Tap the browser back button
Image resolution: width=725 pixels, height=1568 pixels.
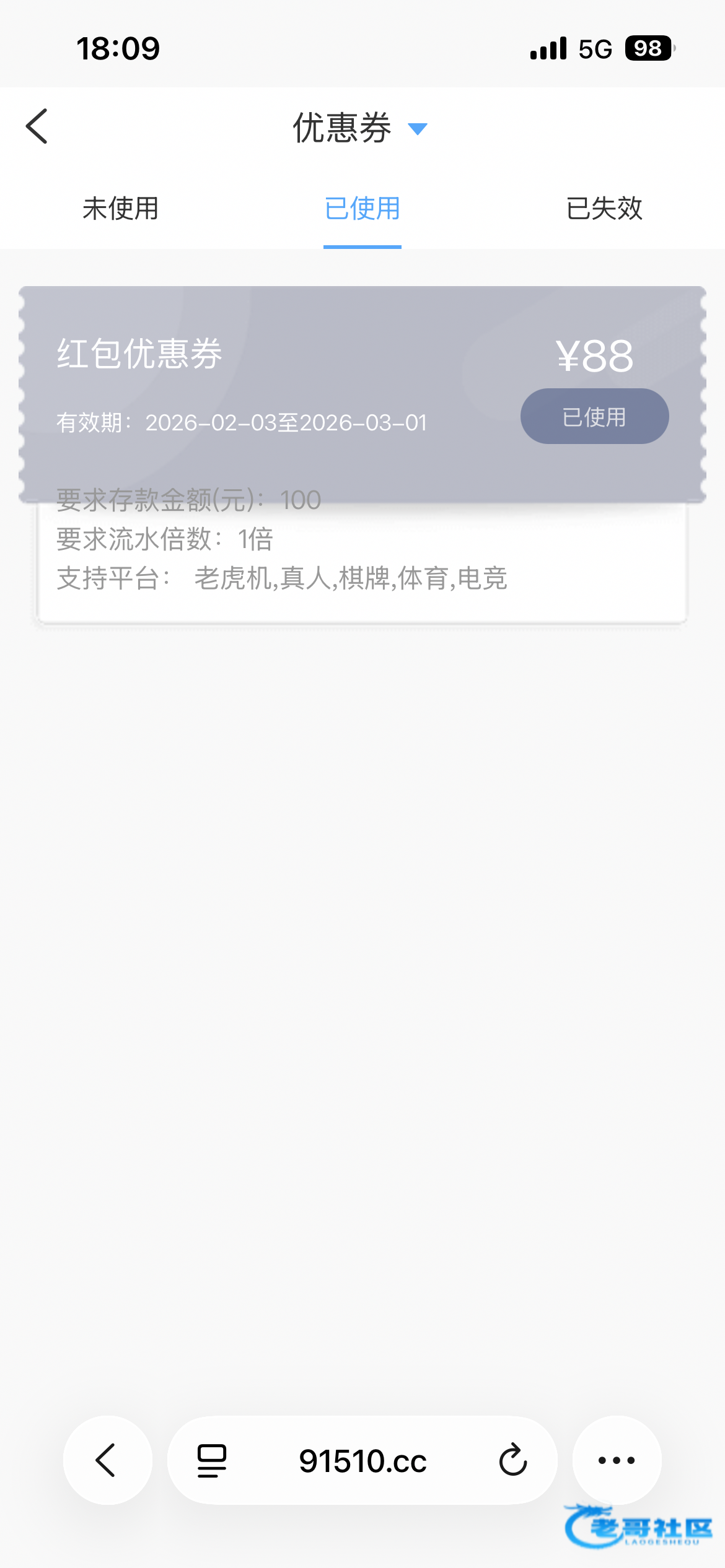point(107,1460)
